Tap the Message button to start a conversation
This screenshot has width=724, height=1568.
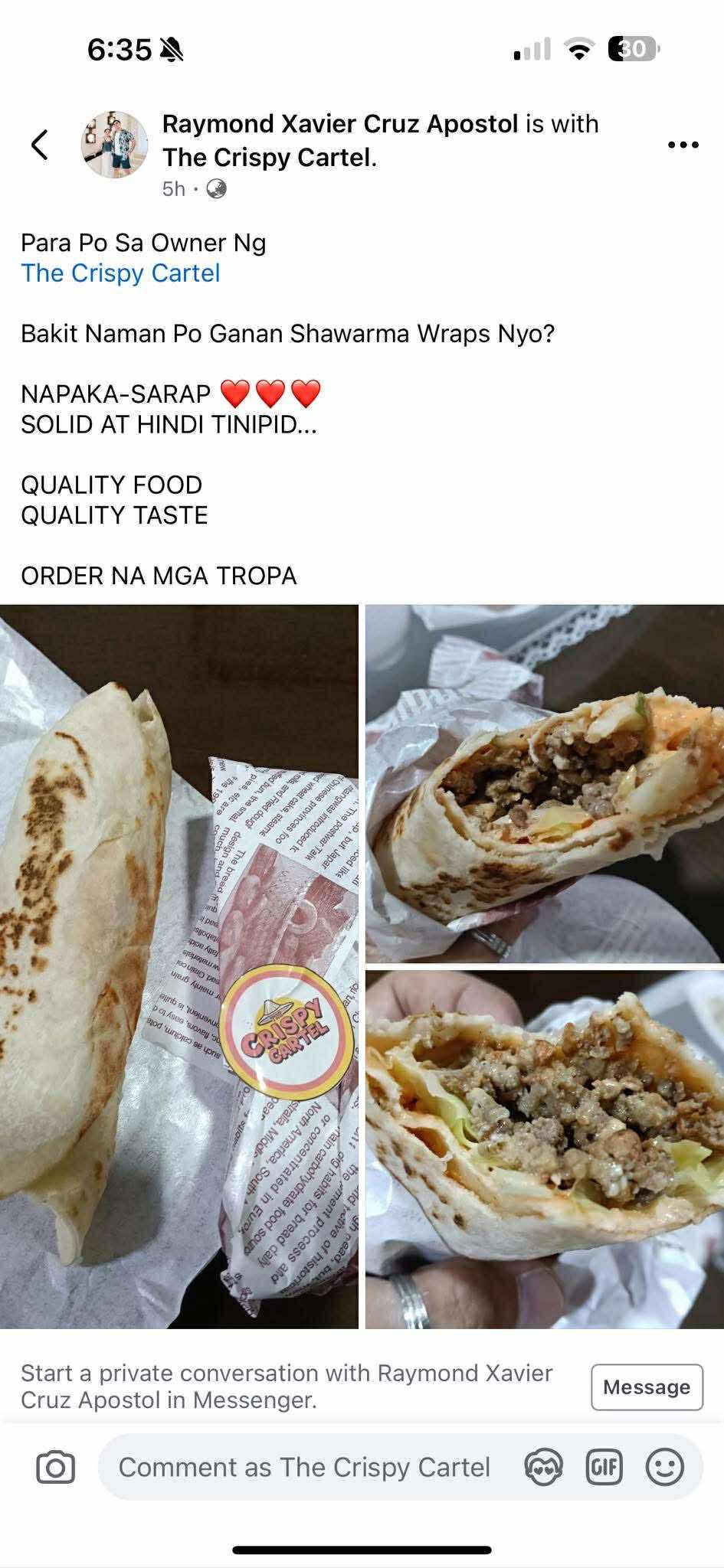point(646,1387)
